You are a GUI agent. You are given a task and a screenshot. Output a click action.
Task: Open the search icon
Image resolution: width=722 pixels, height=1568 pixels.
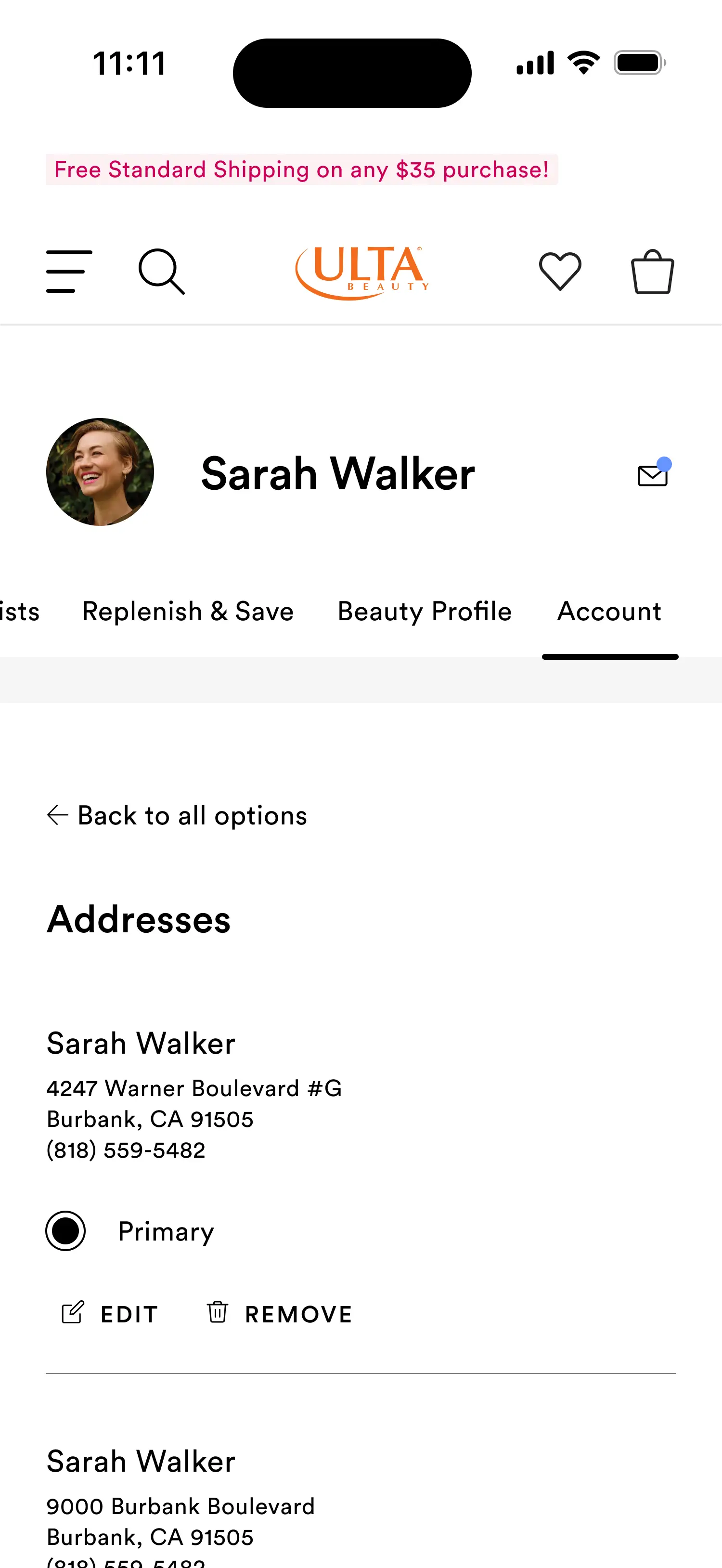[x=161, y=272]
